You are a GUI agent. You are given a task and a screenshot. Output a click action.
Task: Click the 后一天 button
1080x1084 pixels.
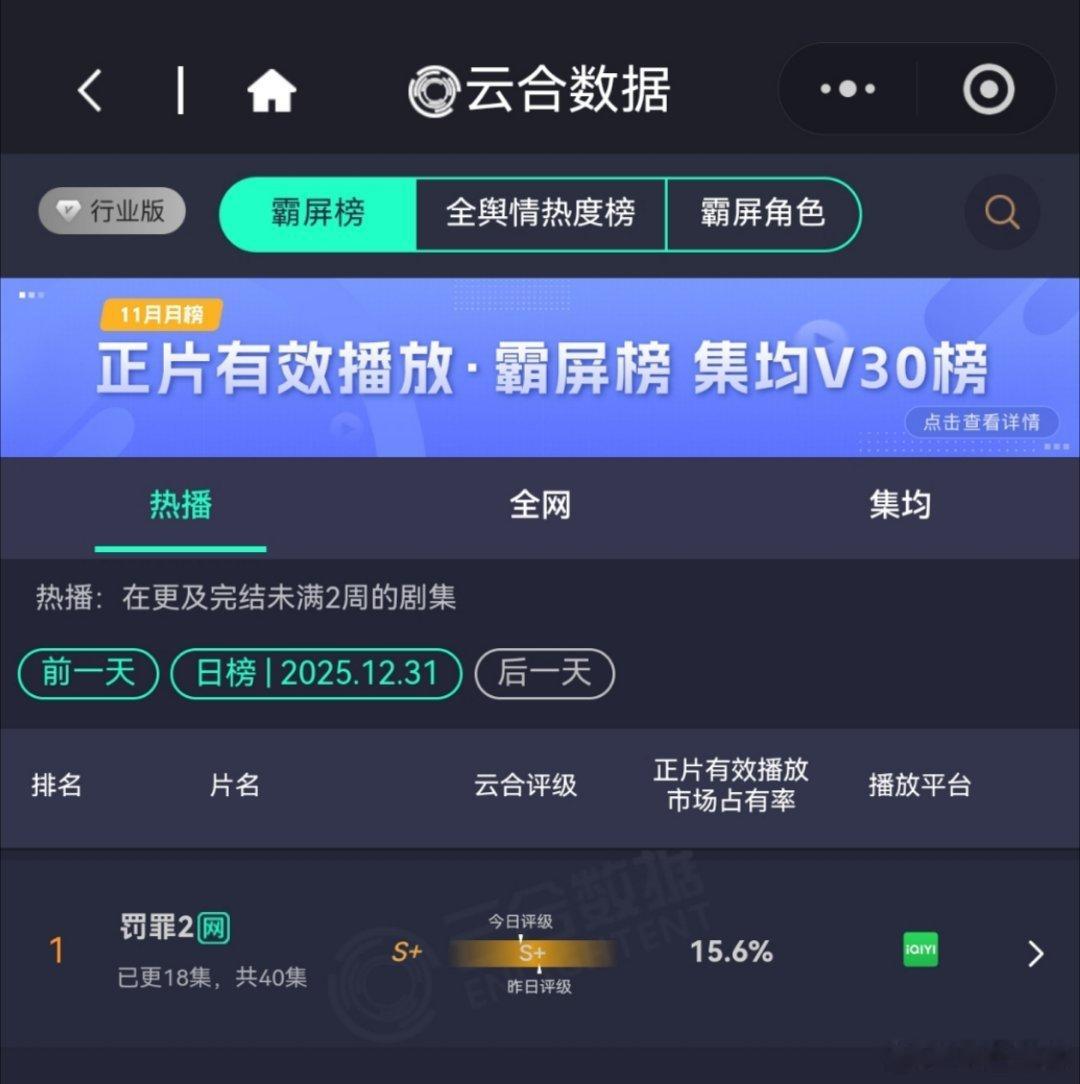click(x=543, y=674)
